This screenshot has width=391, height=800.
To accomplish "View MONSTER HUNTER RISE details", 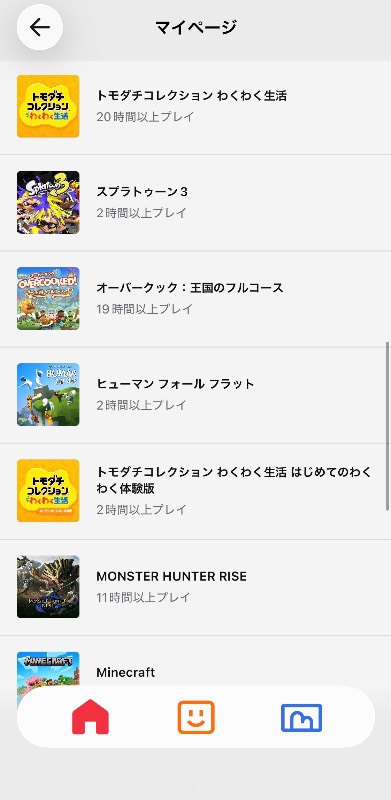I will [196, 587].
